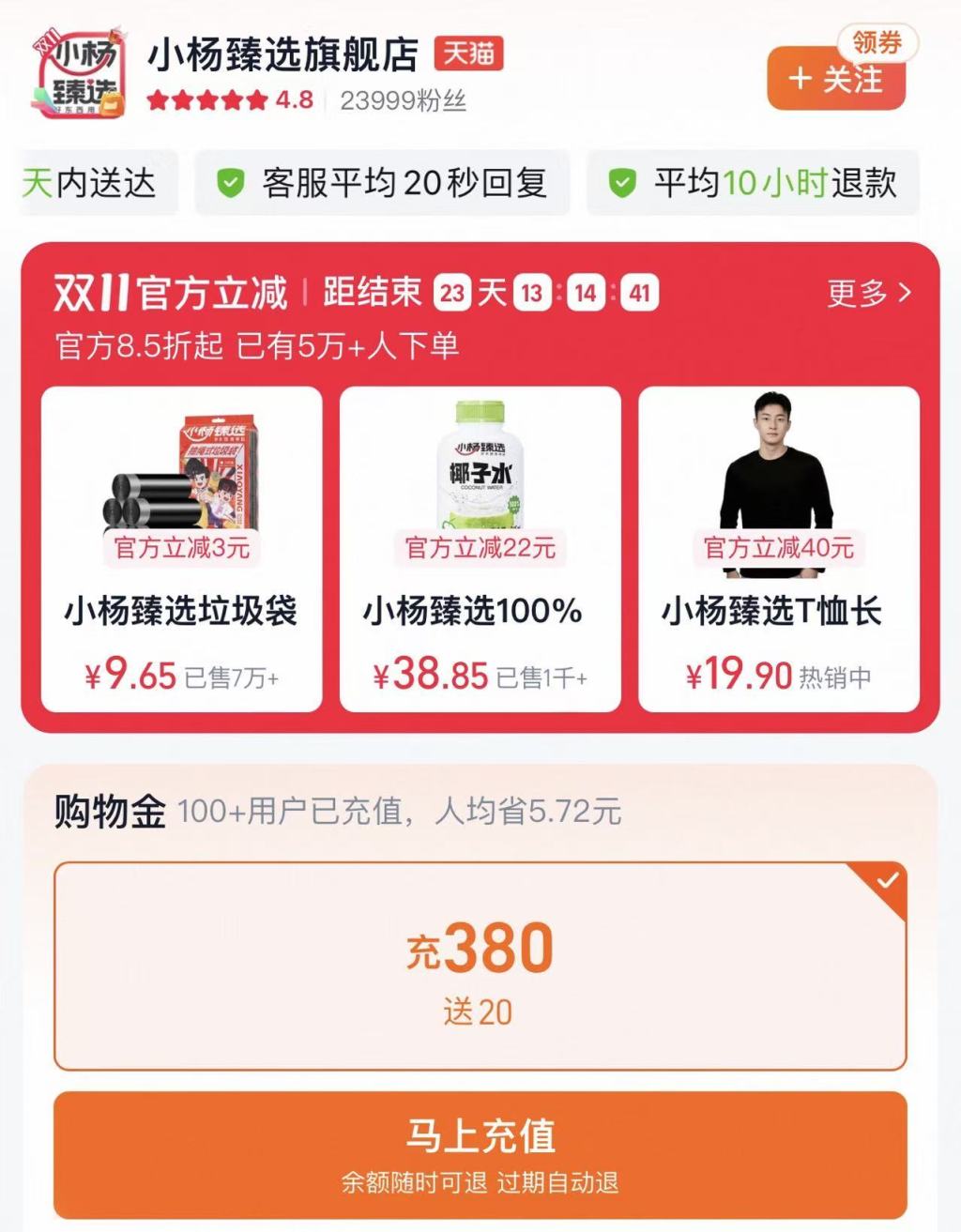Open 小杨臻选T恤长 product card

coord(778,549)
